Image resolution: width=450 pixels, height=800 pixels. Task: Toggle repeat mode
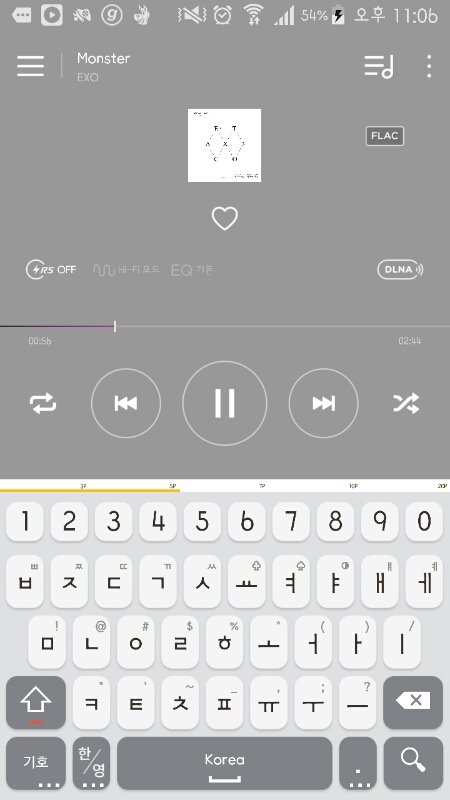click(x=43, y=403)
